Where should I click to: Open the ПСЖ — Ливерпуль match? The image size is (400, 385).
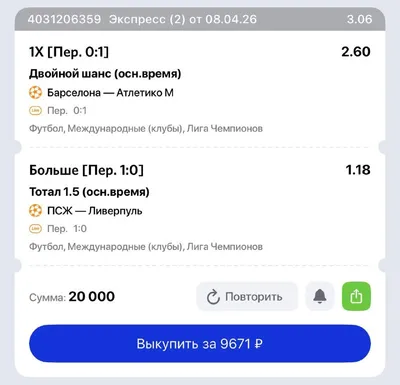tap(95, 211)
